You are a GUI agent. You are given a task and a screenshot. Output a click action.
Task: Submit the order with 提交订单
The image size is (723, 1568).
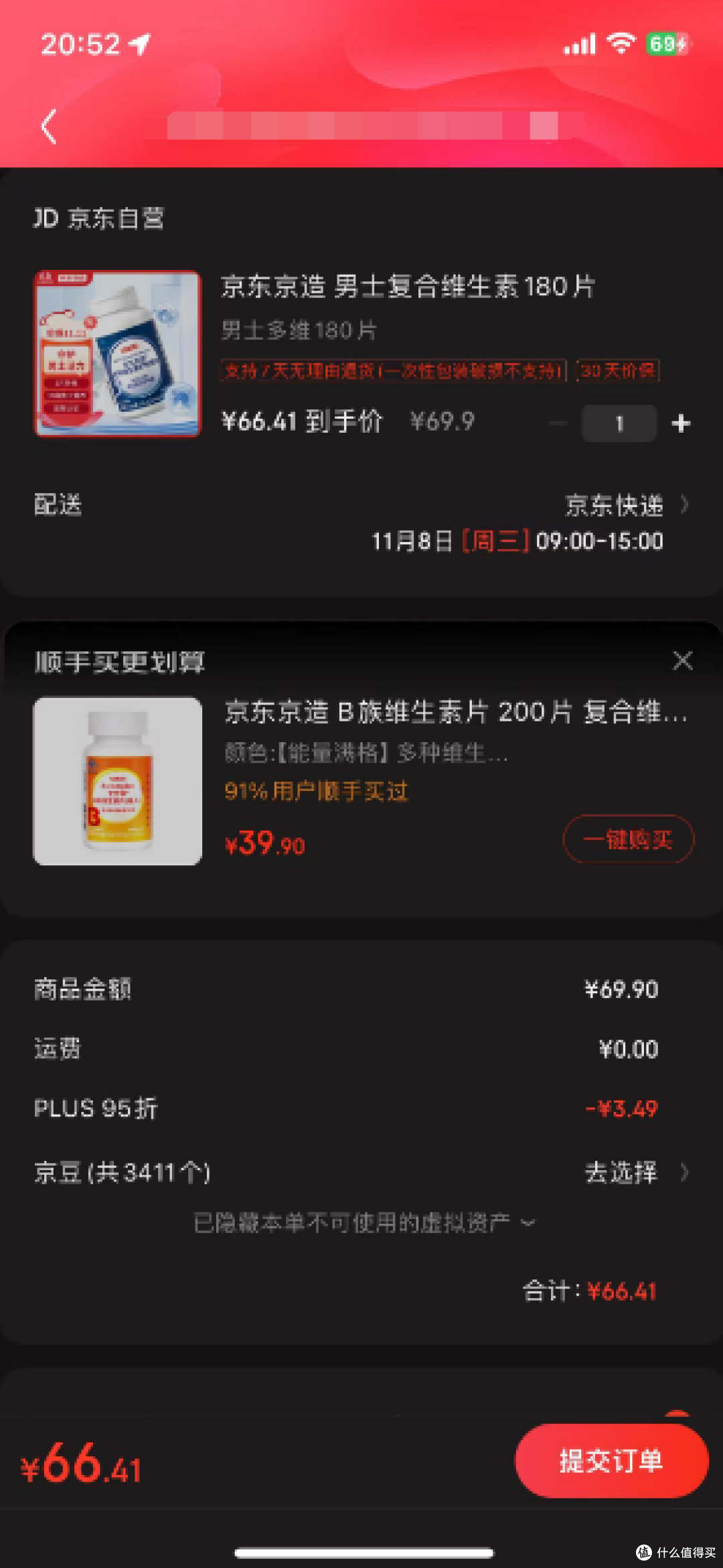[x=611, y=1461]
